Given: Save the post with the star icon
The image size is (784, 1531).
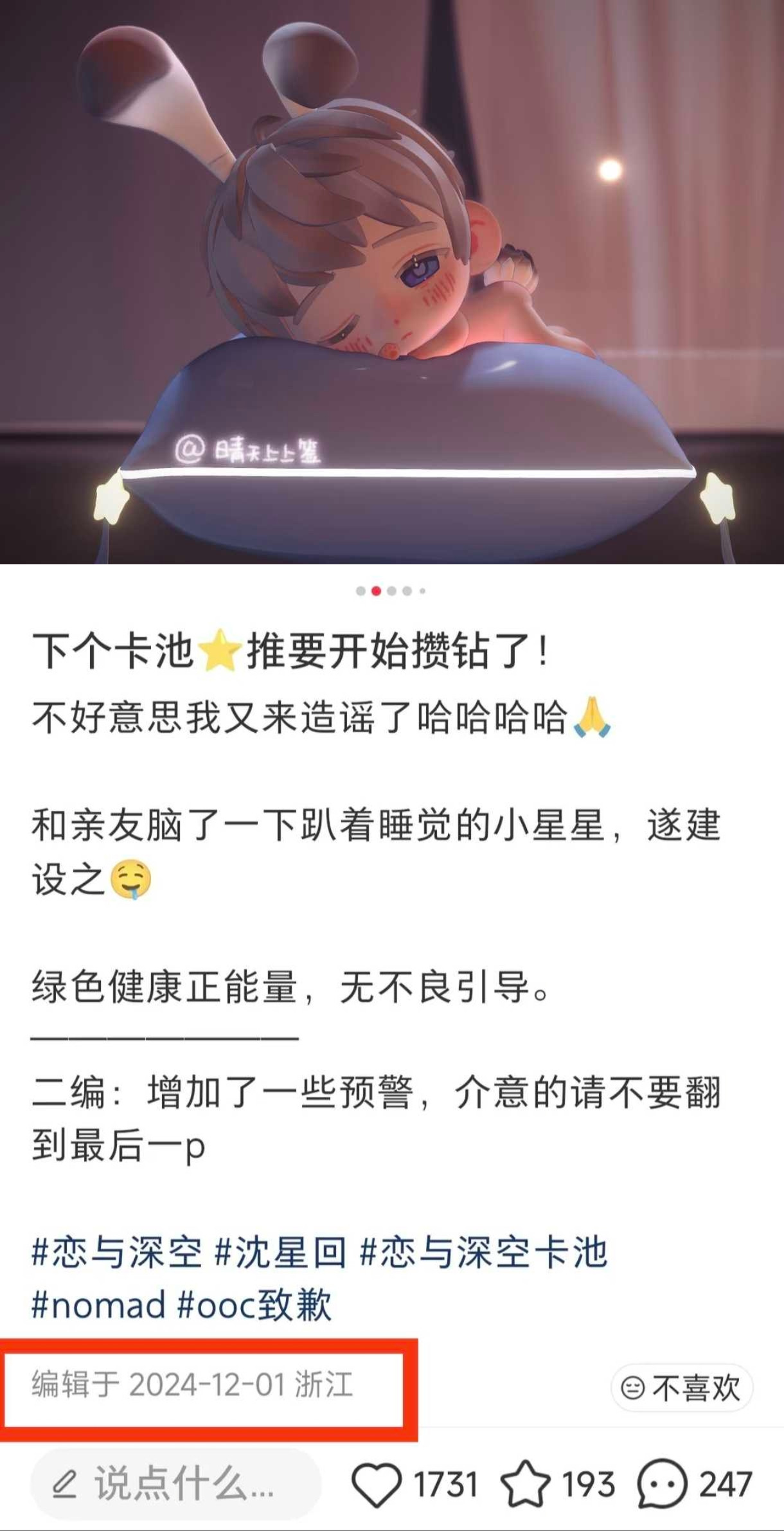Looking at the screenshot, I should [x=525, y=1483].
